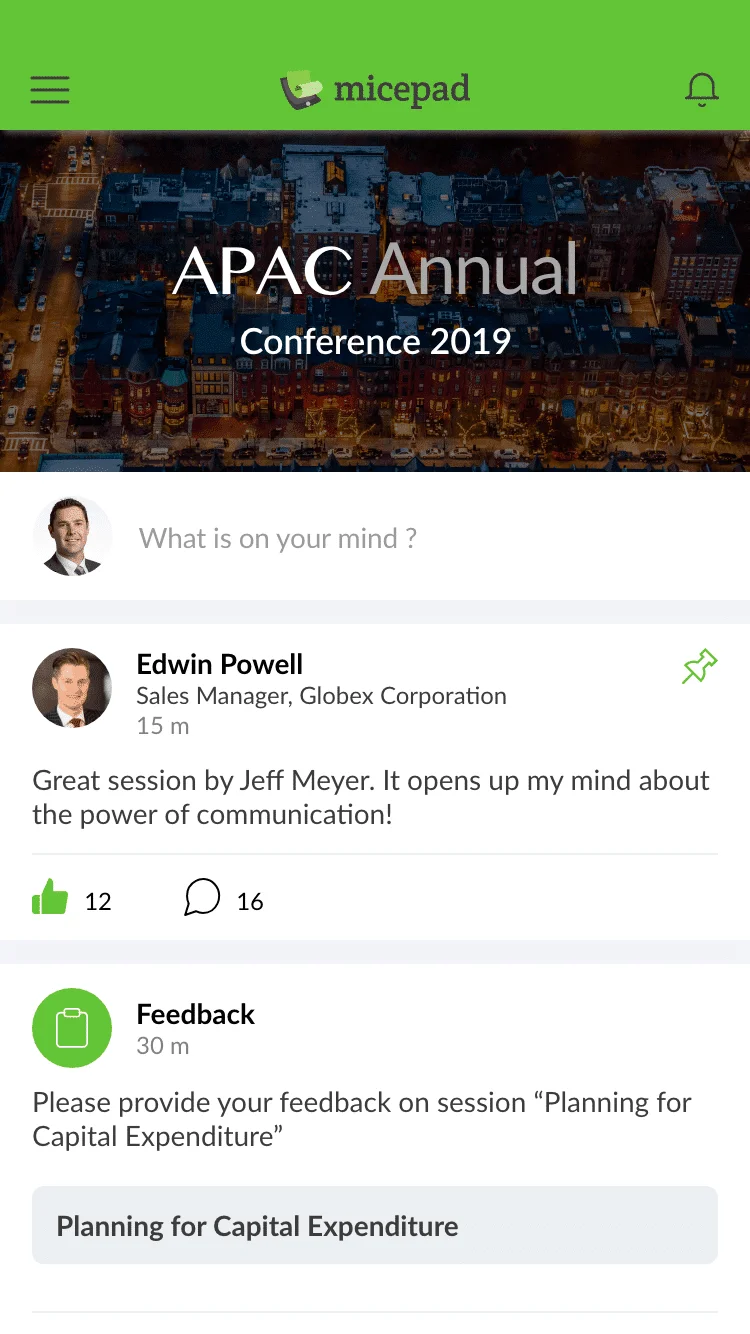Image resolution: width=750 pixels, height=1334 pixels.
Task: Select the like count '12'
Action: pyautogui.click(x=99, y=900)
